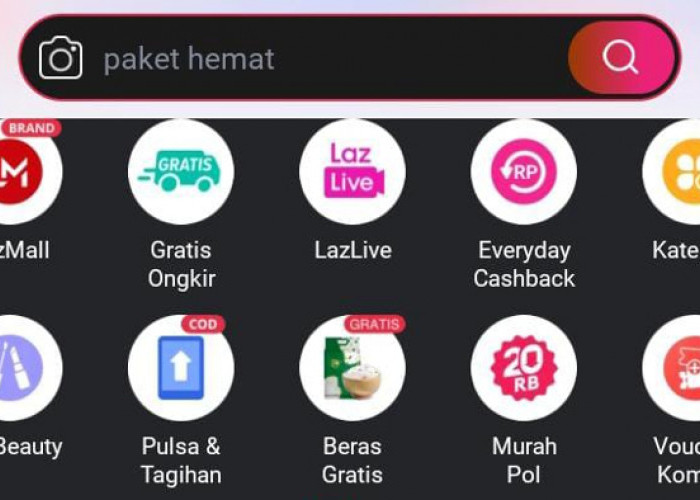
Task: Open Murah Pol deals
Action: tap(523, 368)
